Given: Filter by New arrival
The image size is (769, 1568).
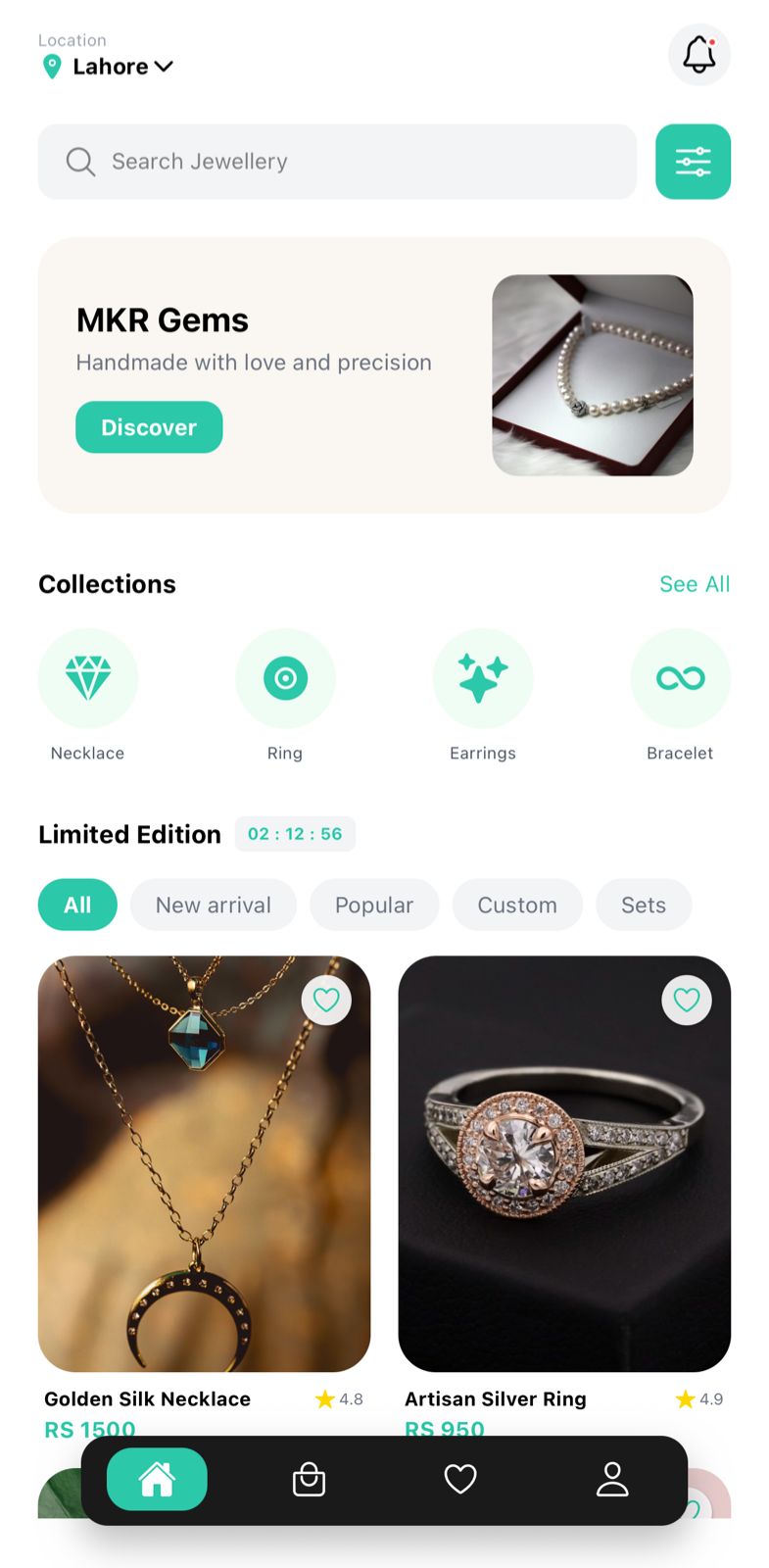Looking at the screenshot, I should click(x=214, y=905).
